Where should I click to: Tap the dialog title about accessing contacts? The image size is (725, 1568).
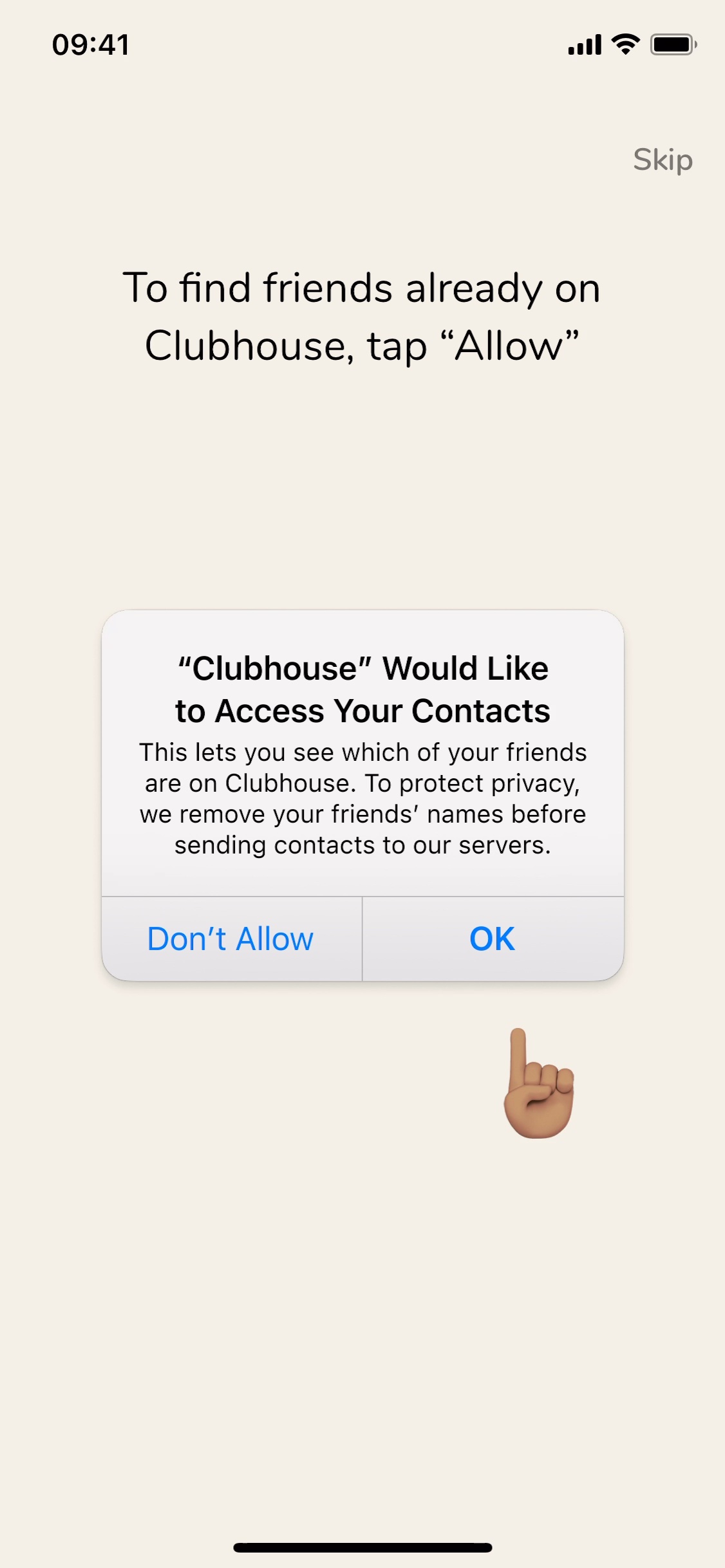coord(362,689)
